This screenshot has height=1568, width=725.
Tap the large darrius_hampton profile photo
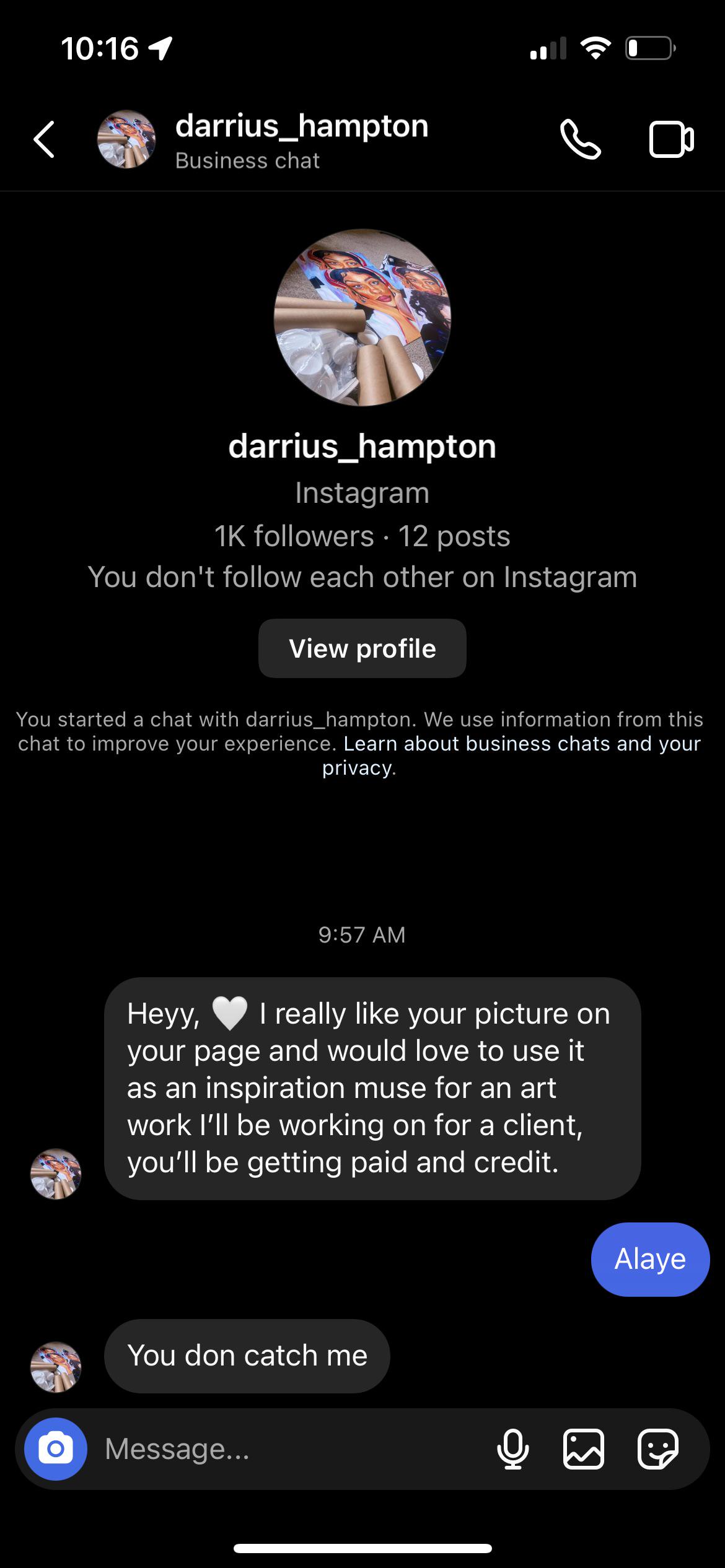[x=362, y=319]
